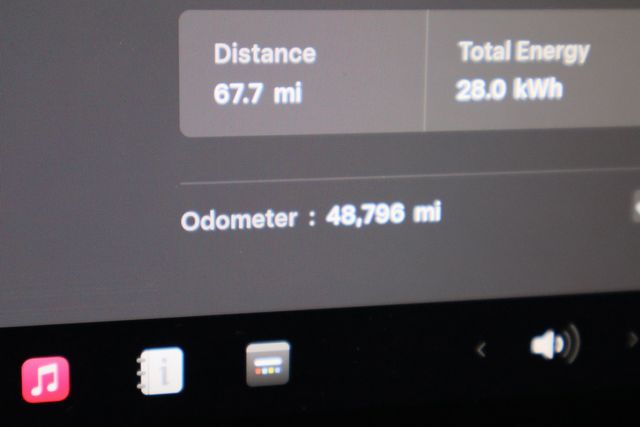This screenshot has height=427, width=640.
Task: Lower volume with the left chevron
Action: (x=481, y=349)
